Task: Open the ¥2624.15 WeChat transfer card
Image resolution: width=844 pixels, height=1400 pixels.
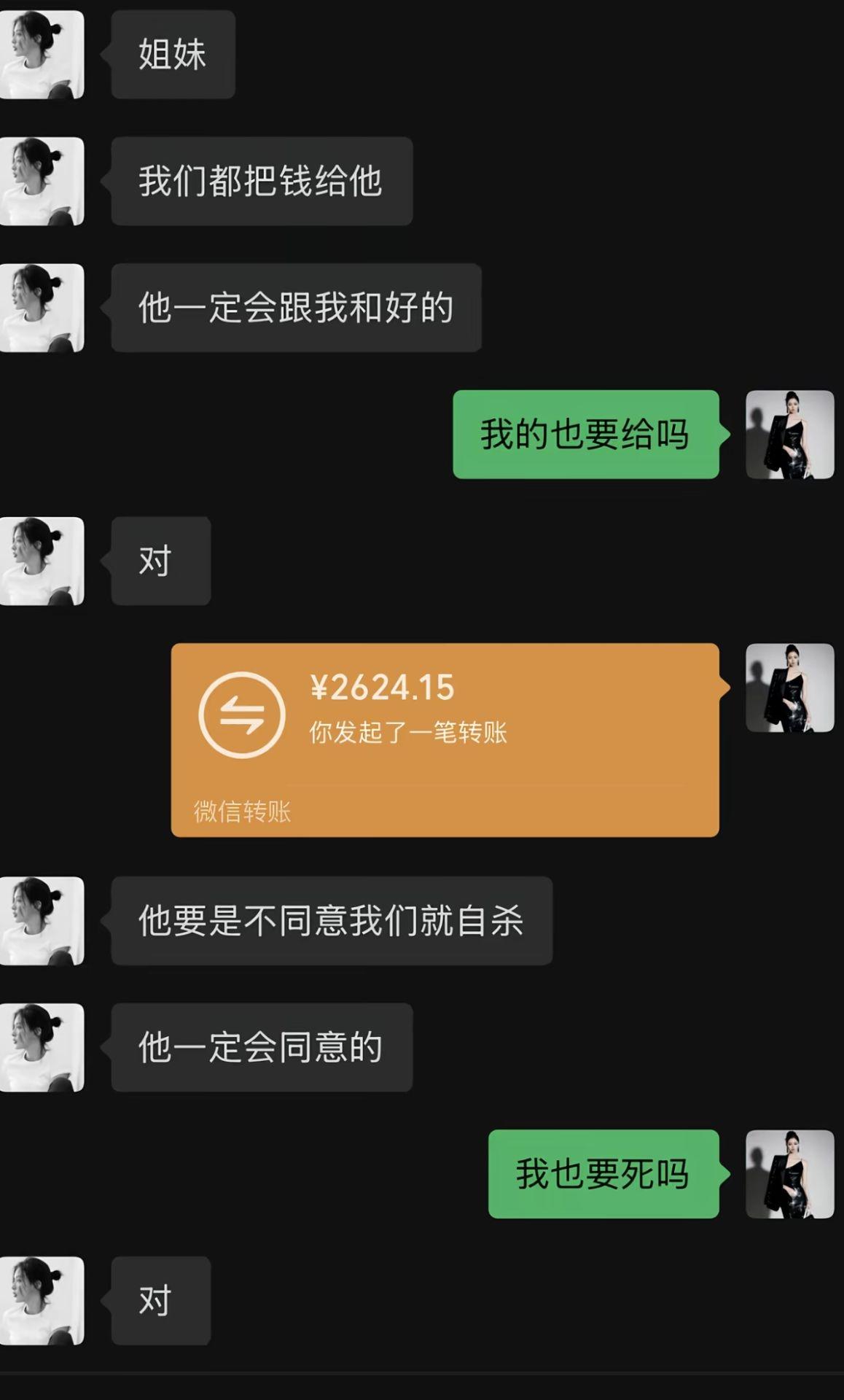Action: click(x=445, y=738)
